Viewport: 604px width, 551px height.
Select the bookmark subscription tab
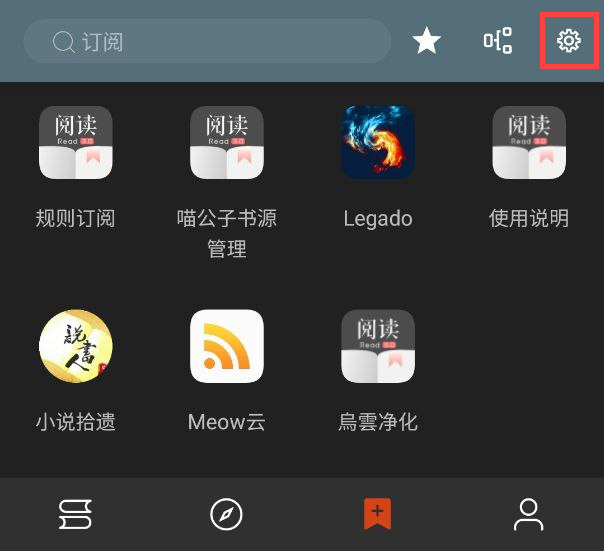[x=377, y=515]
